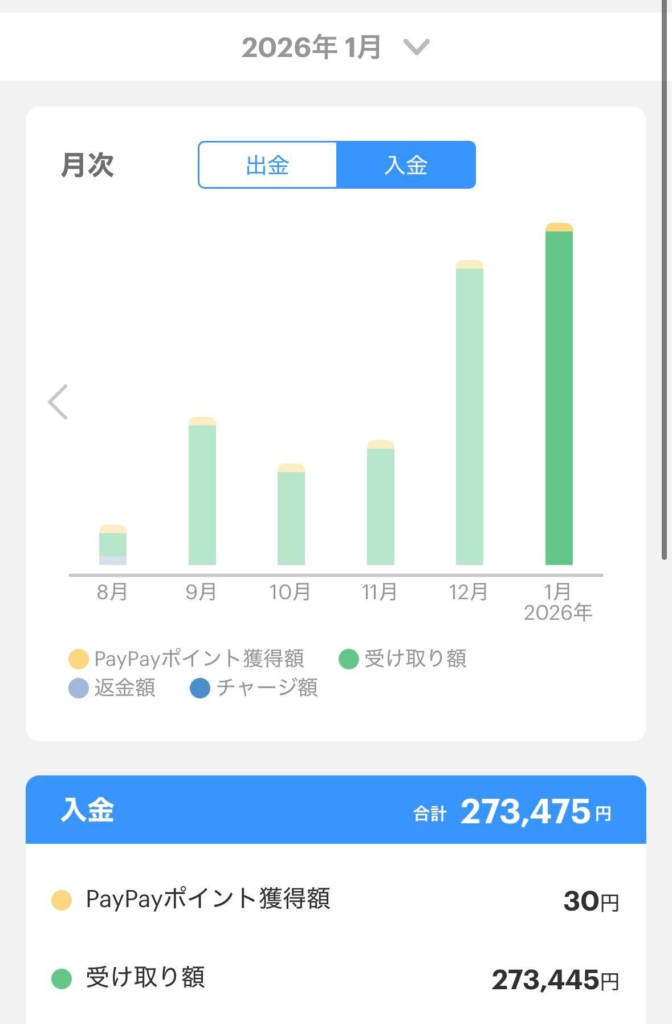Screen dimensions: 672x1024
Task: Select the 11月 bar in chart
Action: (380, 503)
